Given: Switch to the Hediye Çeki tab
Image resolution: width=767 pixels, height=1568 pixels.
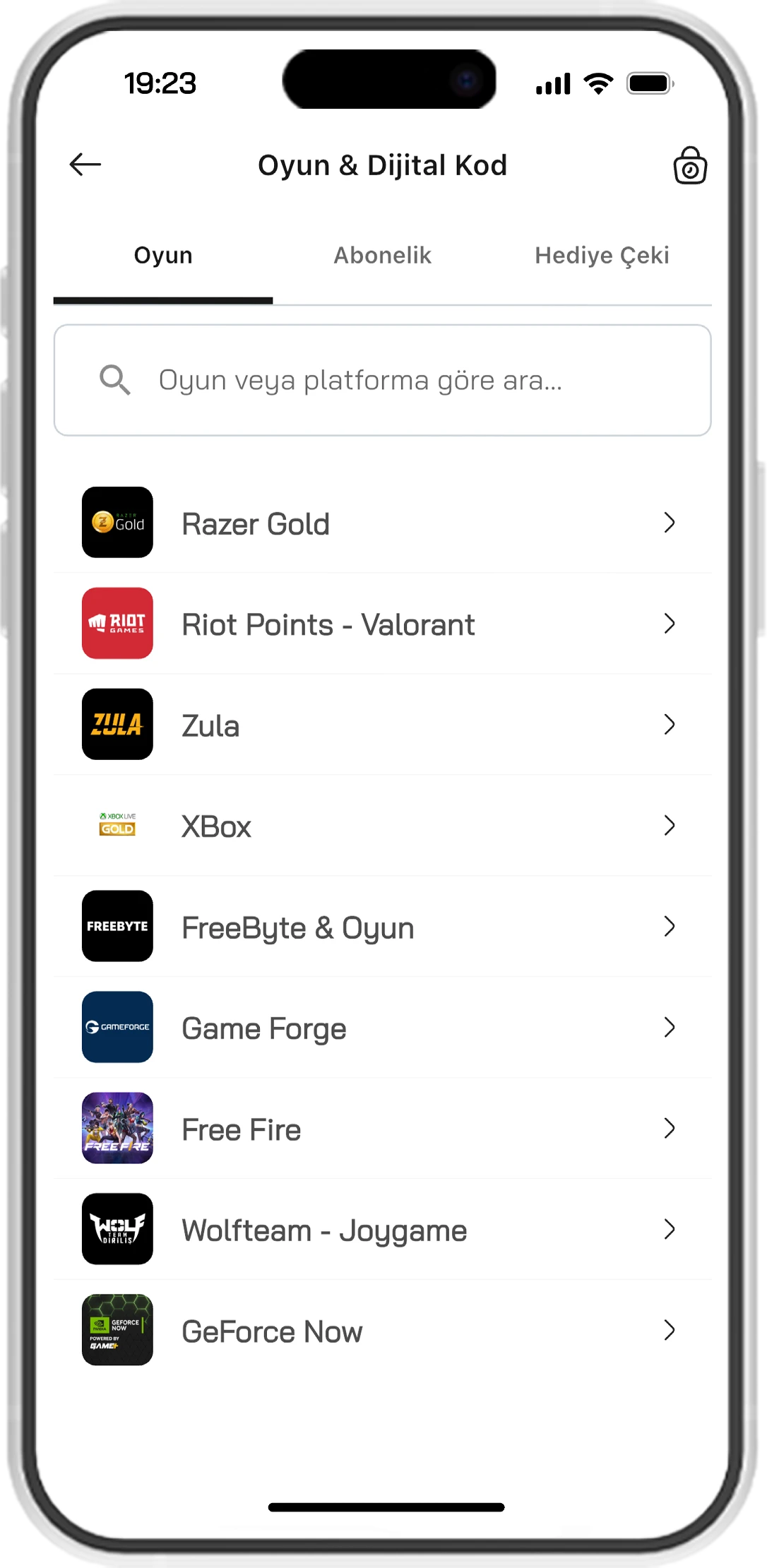Looking at the screenshot, I should pos(602,256).
